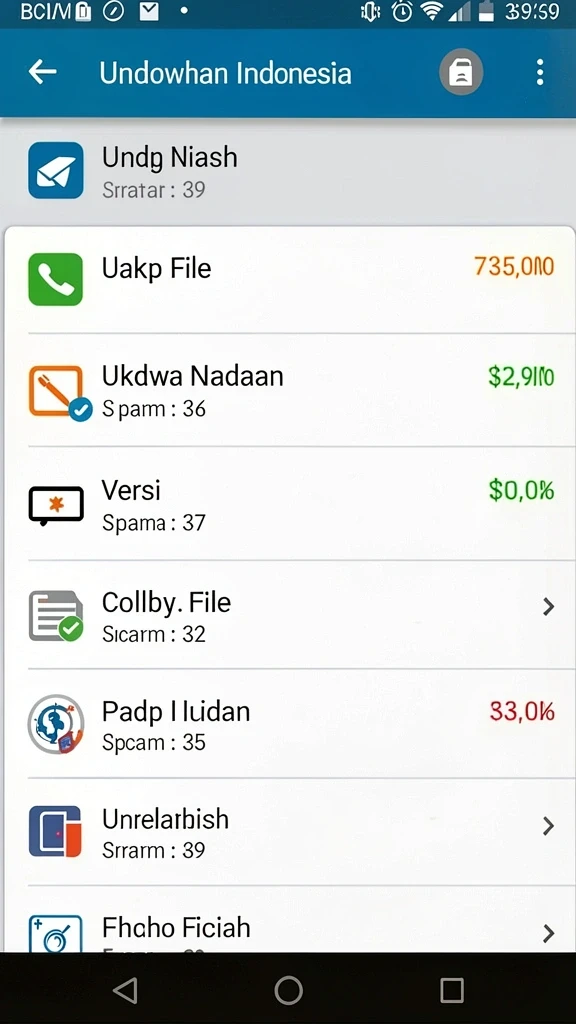Select the Ukdwa Nadaan row
The width and height of the screenshot is (576, 1024).
point(291,391)
